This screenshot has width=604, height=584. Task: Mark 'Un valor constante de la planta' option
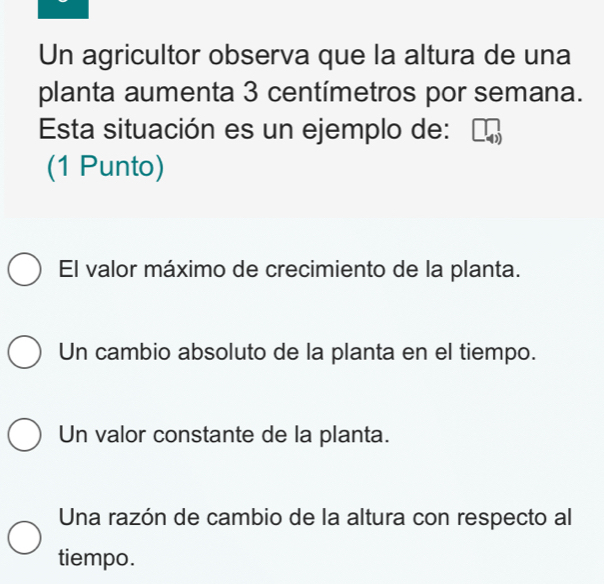pyautogui.click(x=25, y=435)
